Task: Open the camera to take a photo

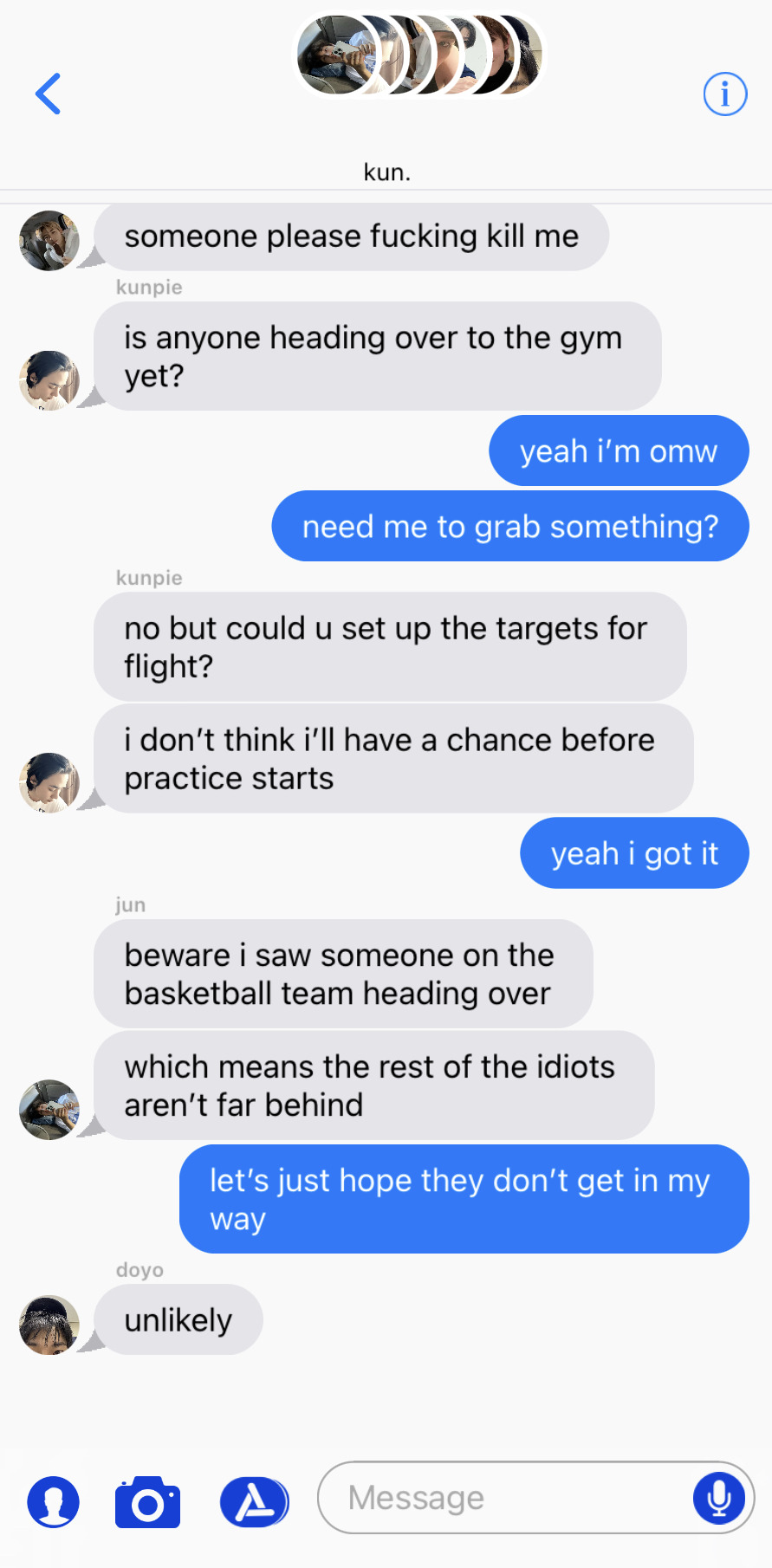Action: coord(147,1502)
